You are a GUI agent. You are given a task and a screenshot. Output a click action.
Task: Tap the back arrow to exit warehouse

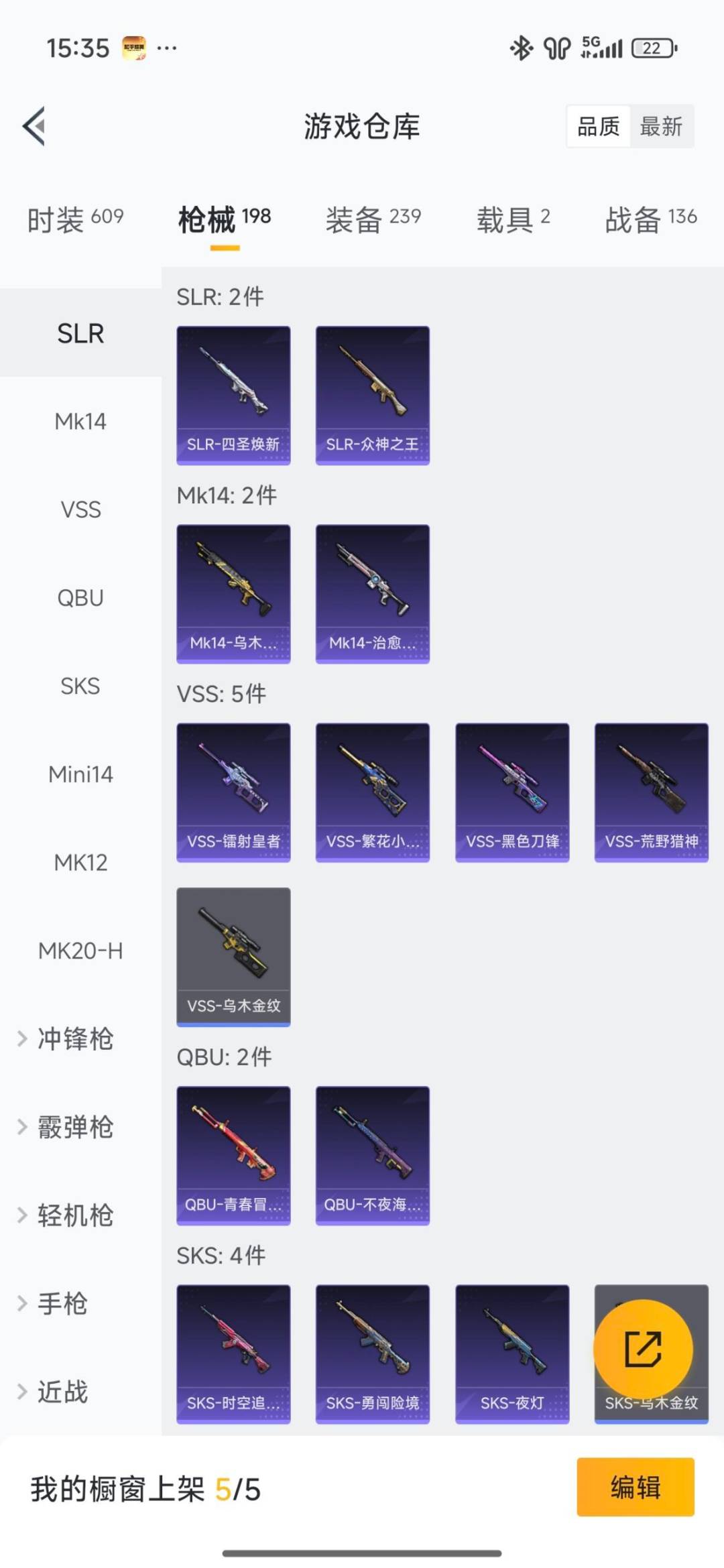tap(34, 127)
